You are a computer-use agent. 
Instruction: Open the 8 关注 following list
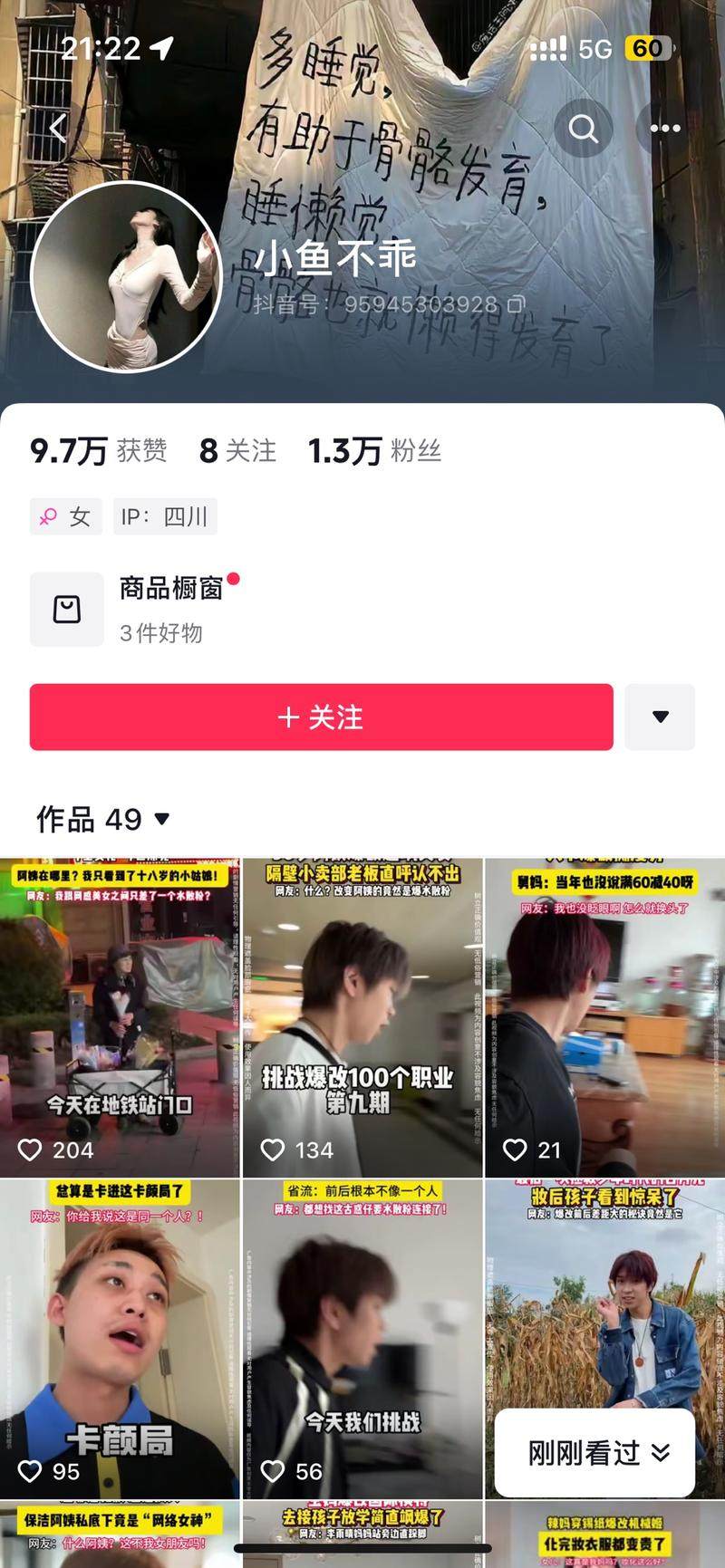pyautogui.click(x=237, y=450)
